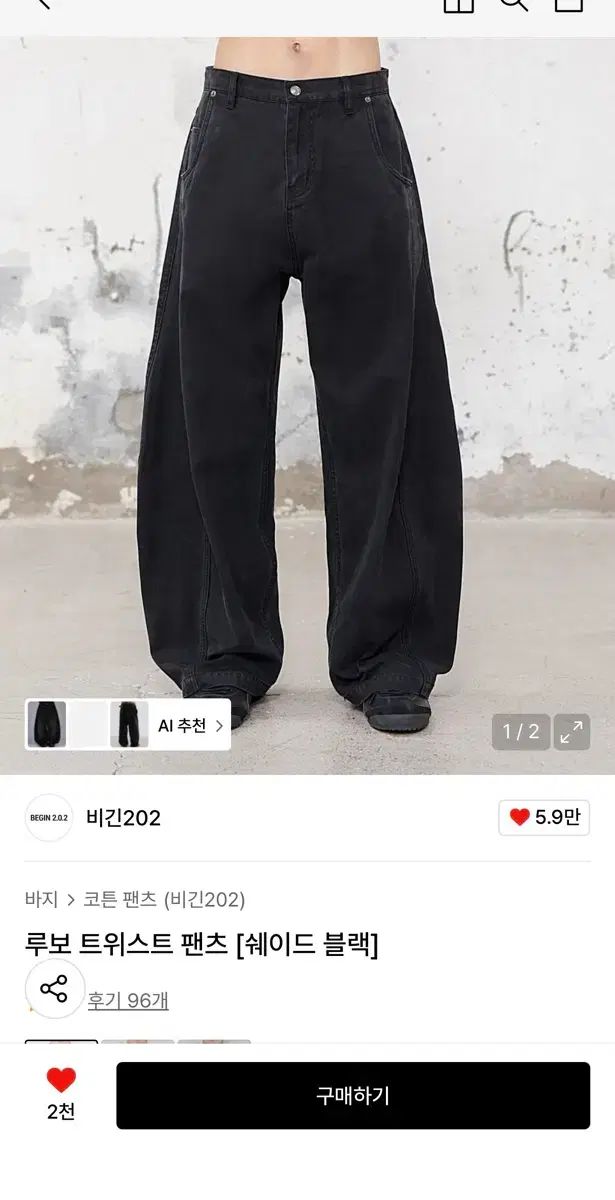The height and width of the screenshot is (1200, 615).
Task: Like the brand with the 5.9만 heart
Action: click(545, 818)
